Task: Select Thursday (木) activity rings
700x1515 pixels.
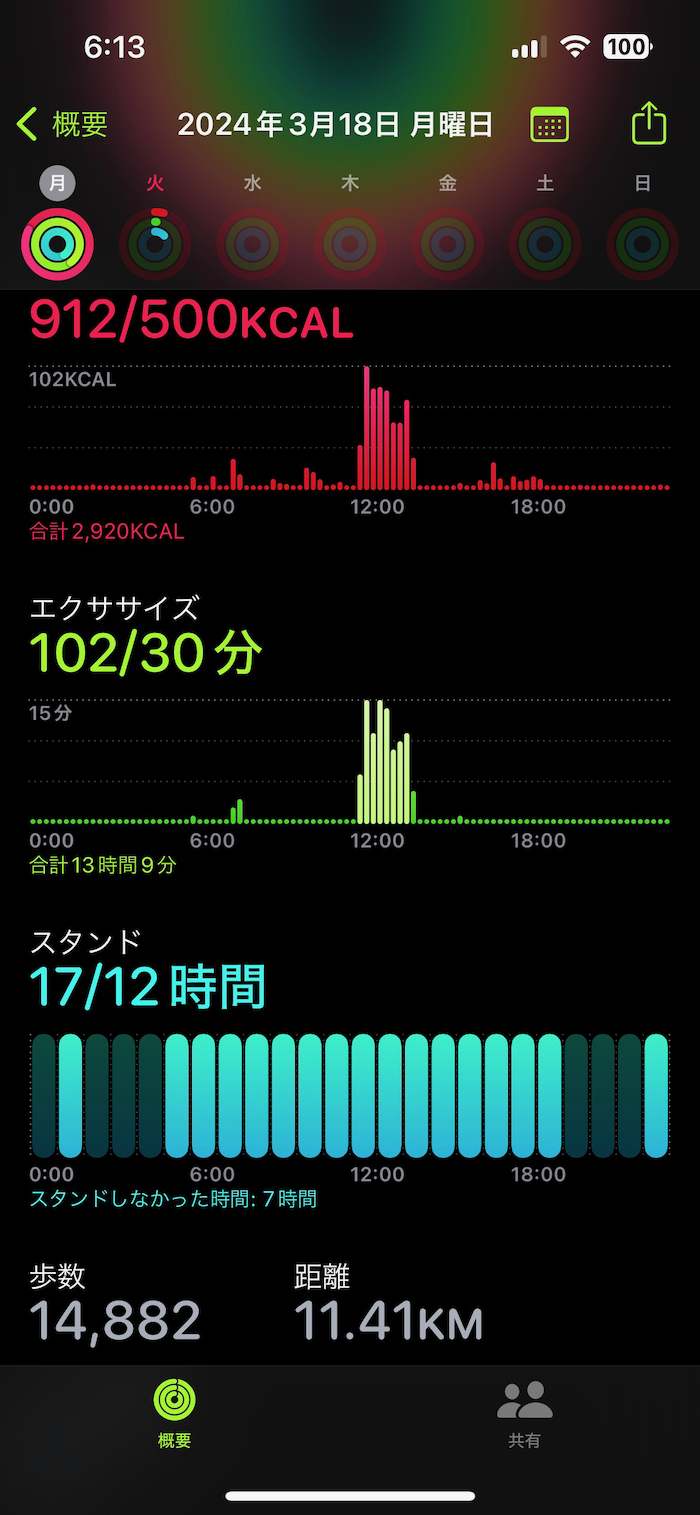Action: tap(350, 243)
